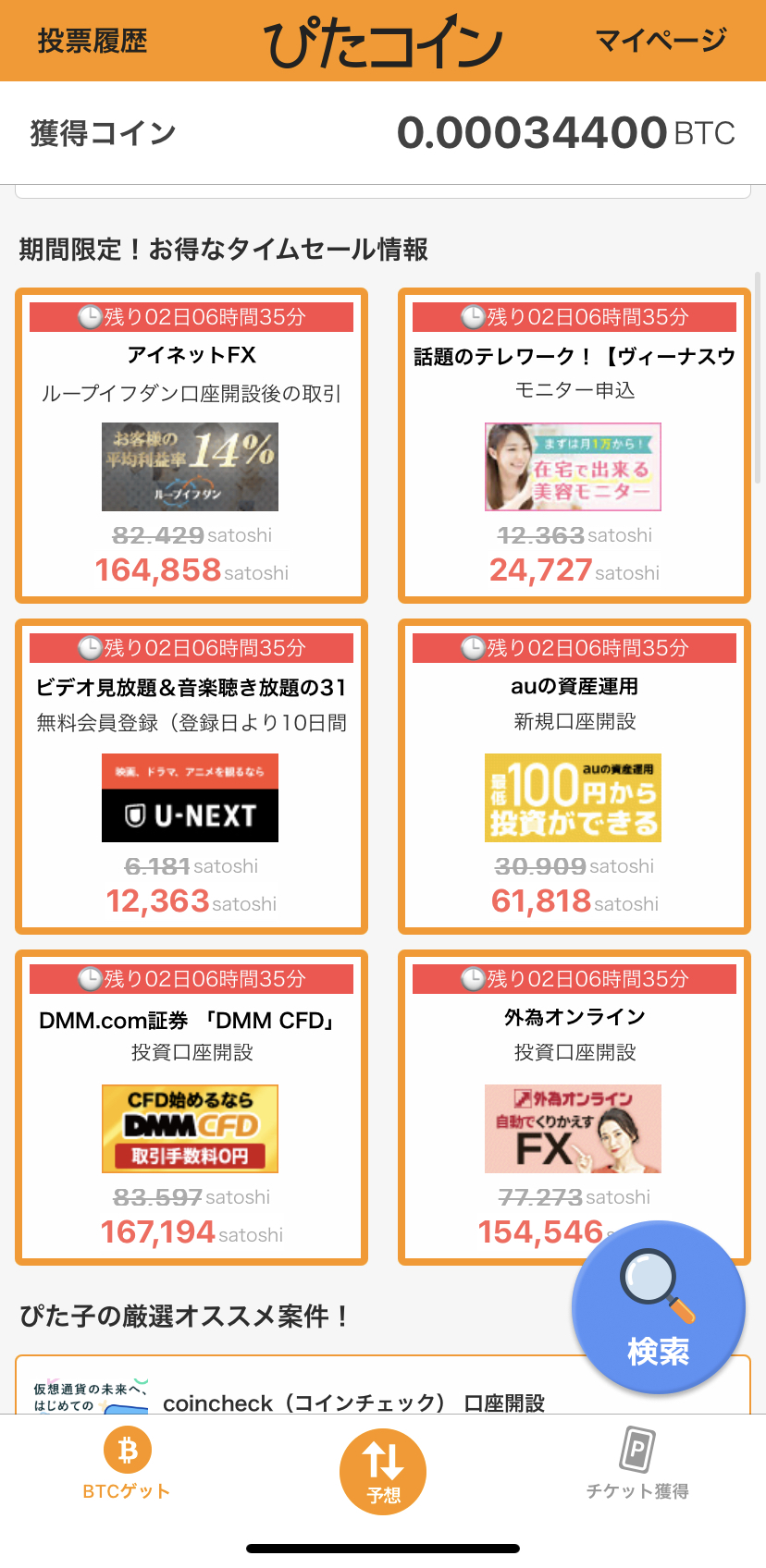This screenshot has height=1568, width=766.
Task: Switch to the BTCゲット tab
Action: click(x=127, y=1464)
